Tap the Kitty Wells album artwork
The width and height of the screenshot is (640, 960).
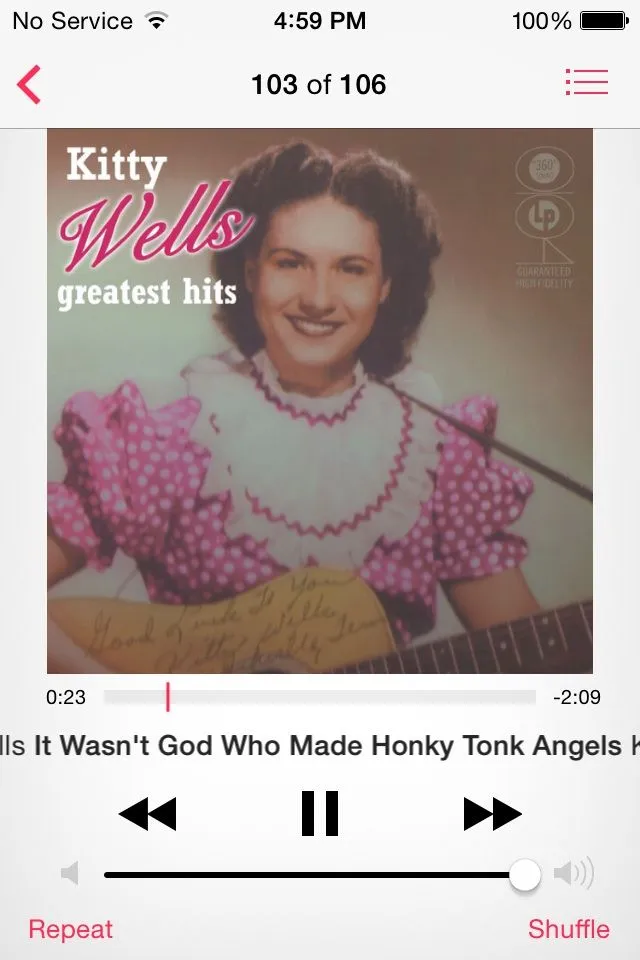320,400
